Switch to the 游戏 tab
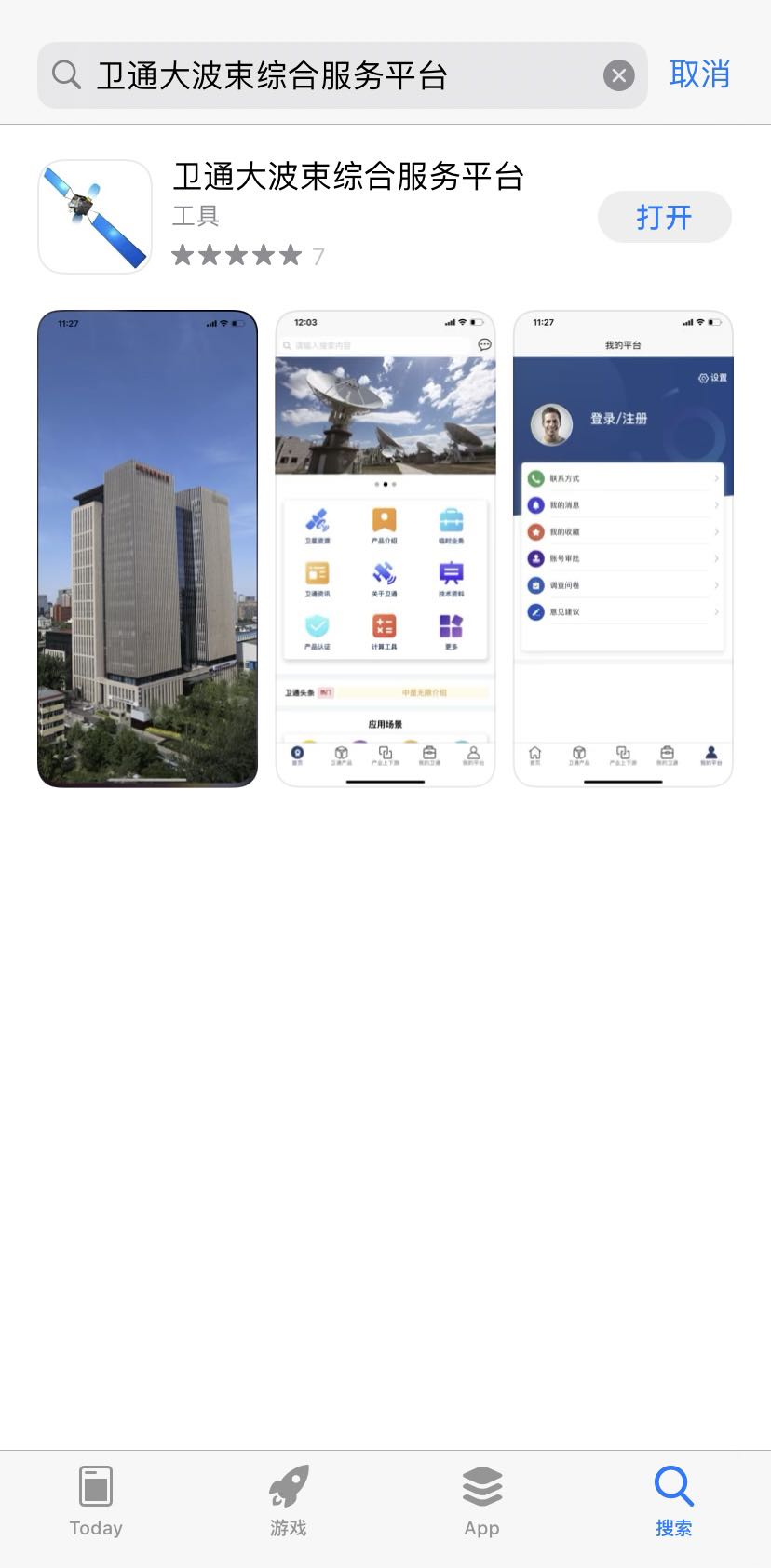771x1568 pixels. pos(289,1501)
